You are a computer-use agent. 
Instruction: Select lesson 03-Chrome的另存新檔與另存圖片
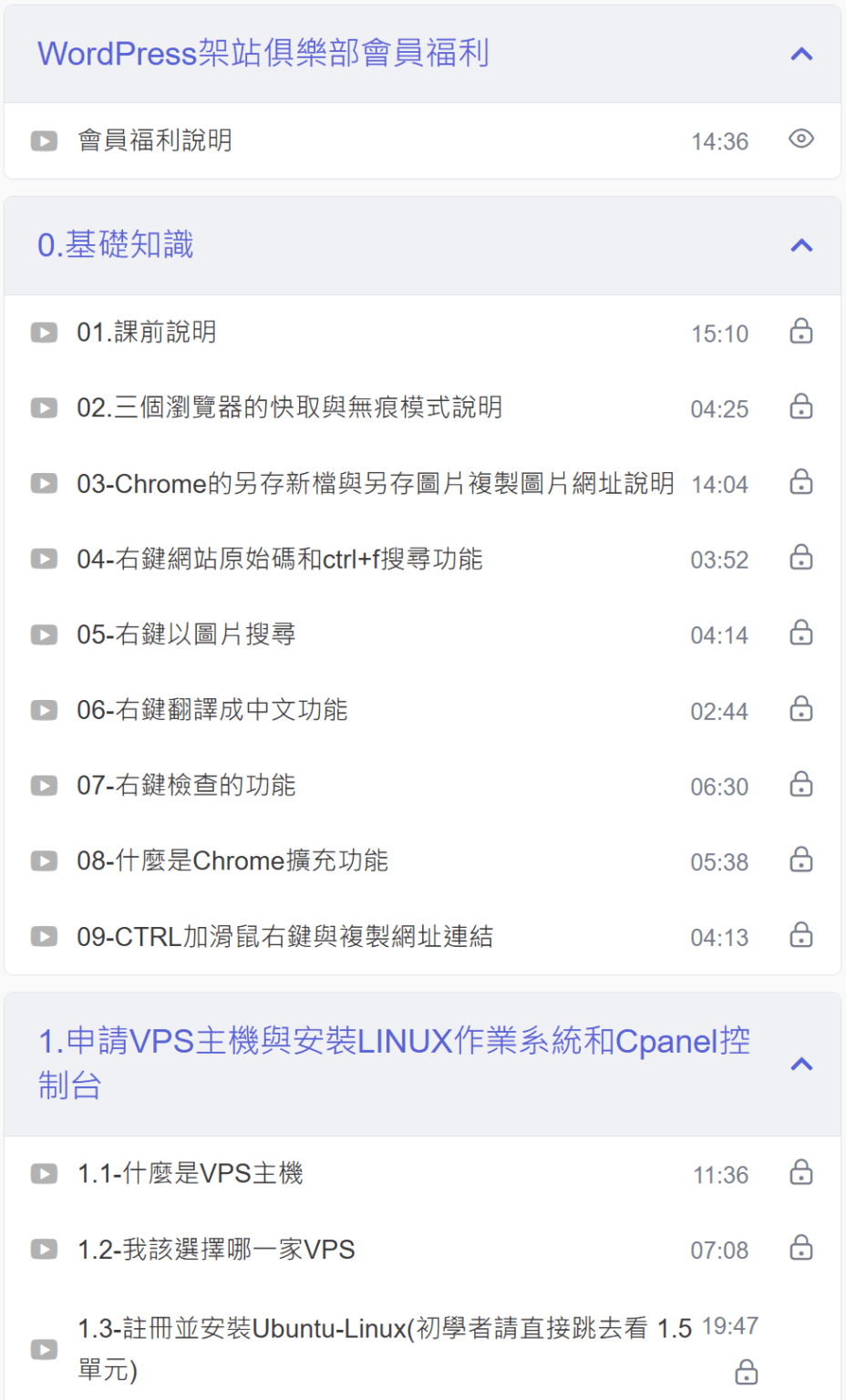pyautogui.click(x=375, y=483)
